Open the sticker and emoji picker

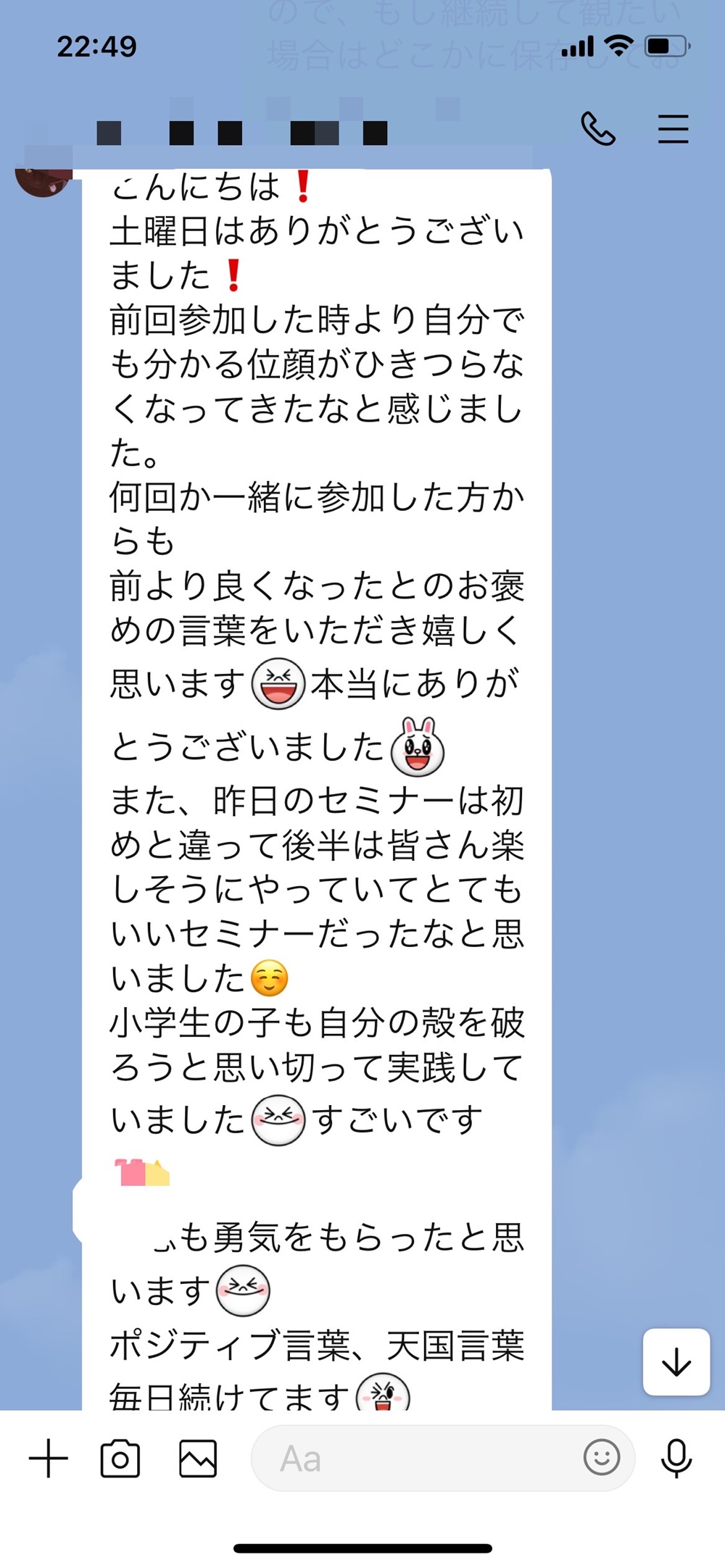click(602, 1457)
